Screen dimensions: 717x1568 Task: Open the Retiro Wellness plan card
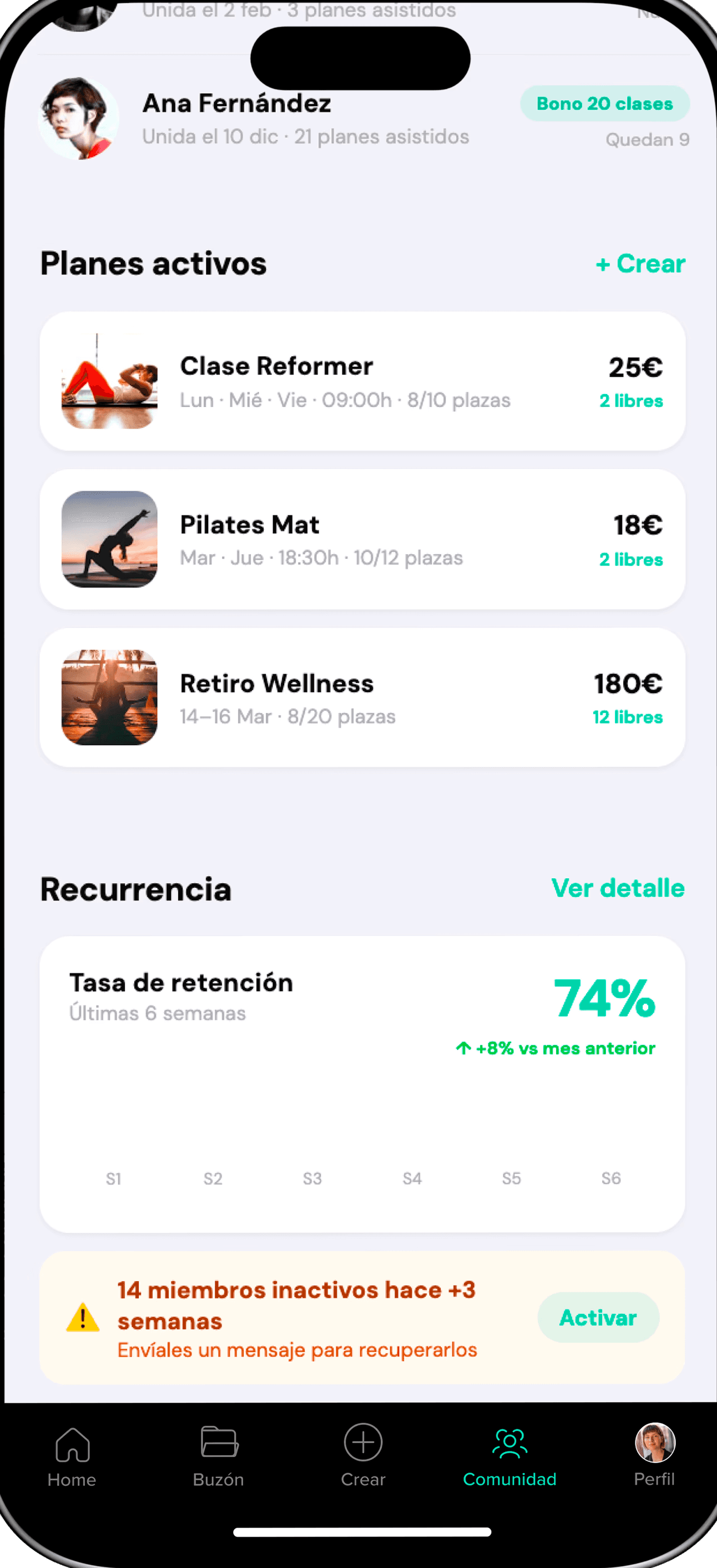click(x=362, y=697)
